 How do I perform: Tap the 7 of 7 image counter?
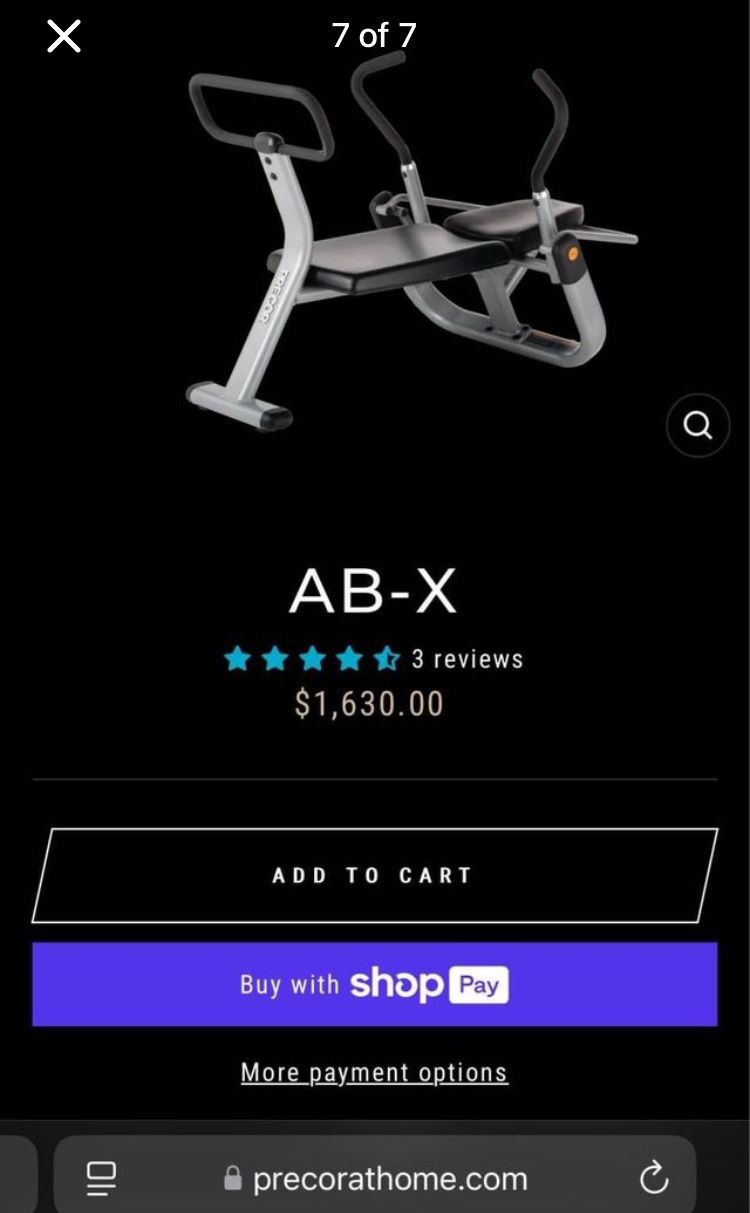click(x=374, y=36)
